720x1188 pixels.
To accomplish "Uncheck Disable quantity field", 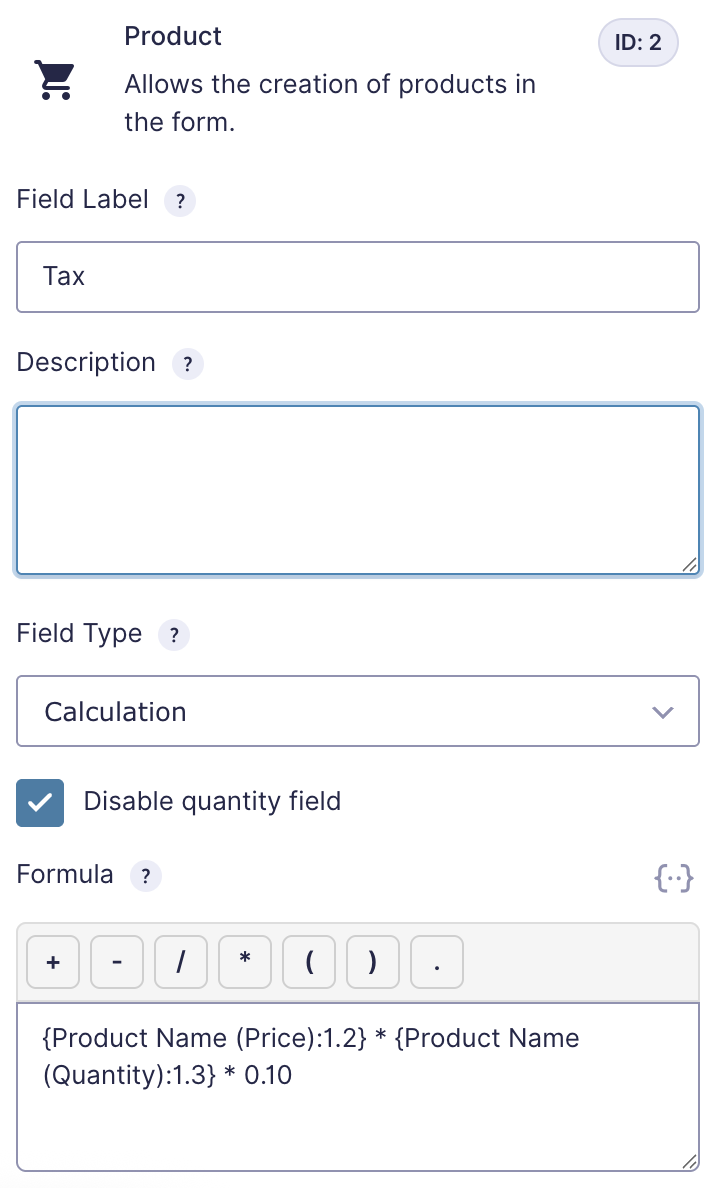I will coord(40,802).
